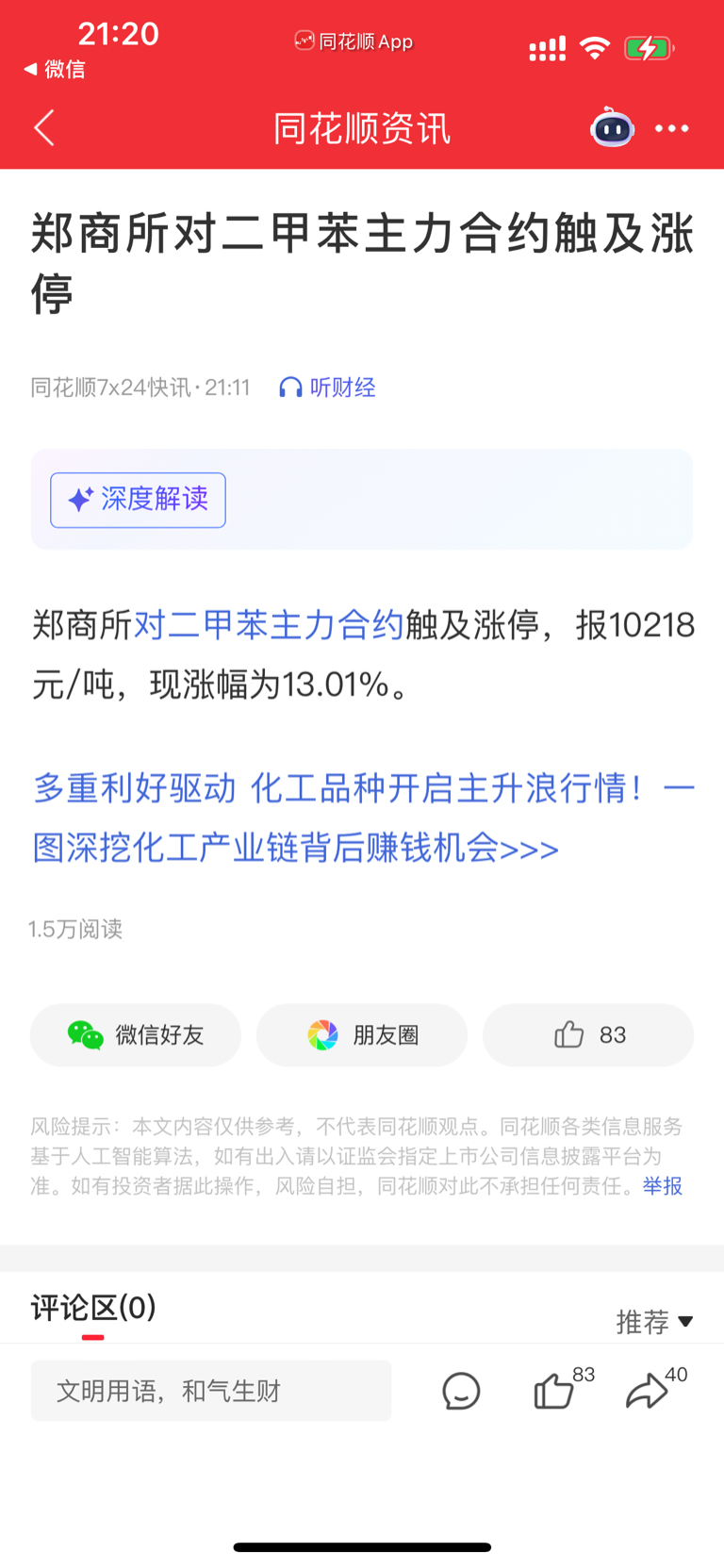Open the three-dot overflow menu
Screen dimensions: 724x1568
[x=672, y=128]
